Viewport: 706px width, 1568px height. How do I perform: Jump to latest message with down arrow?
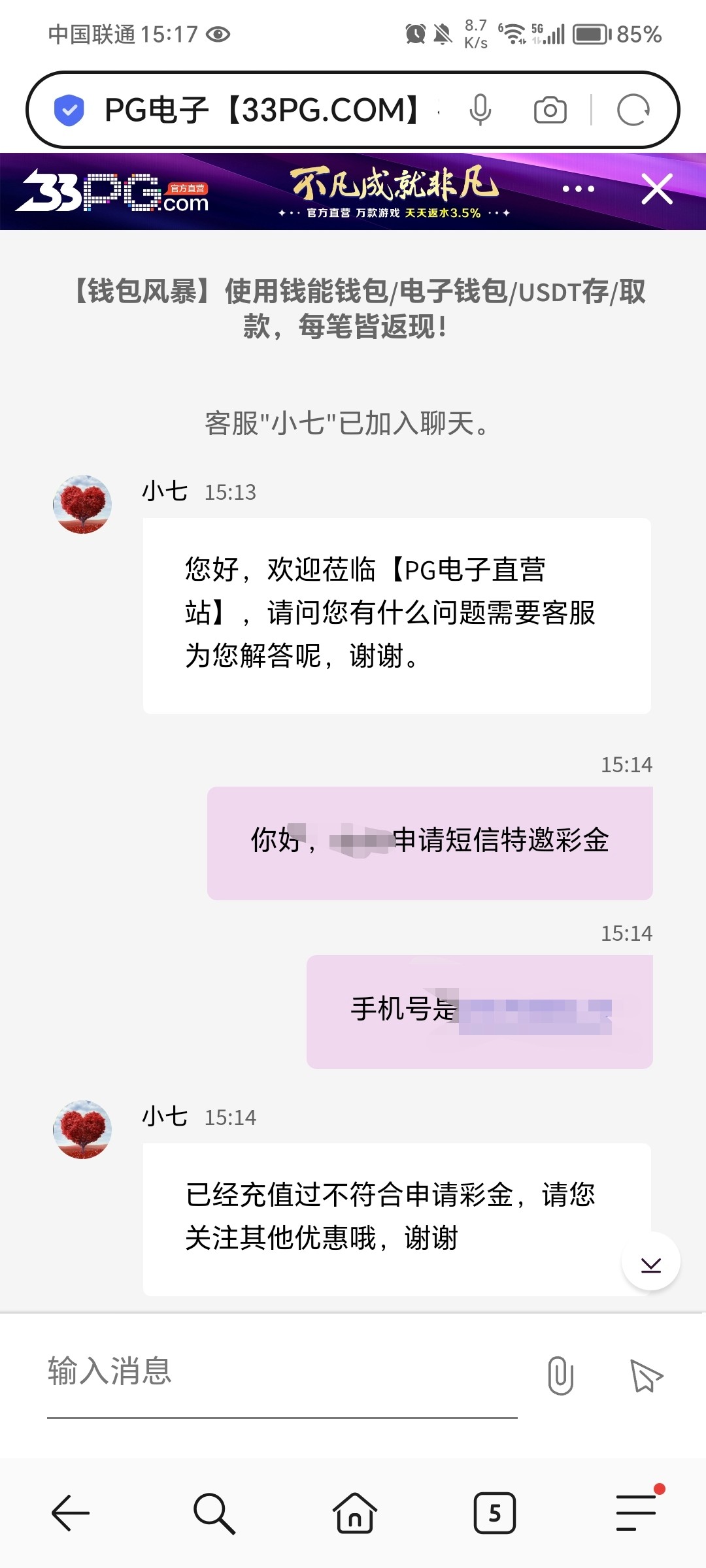pyautogui.click(x=651, y=1262)
